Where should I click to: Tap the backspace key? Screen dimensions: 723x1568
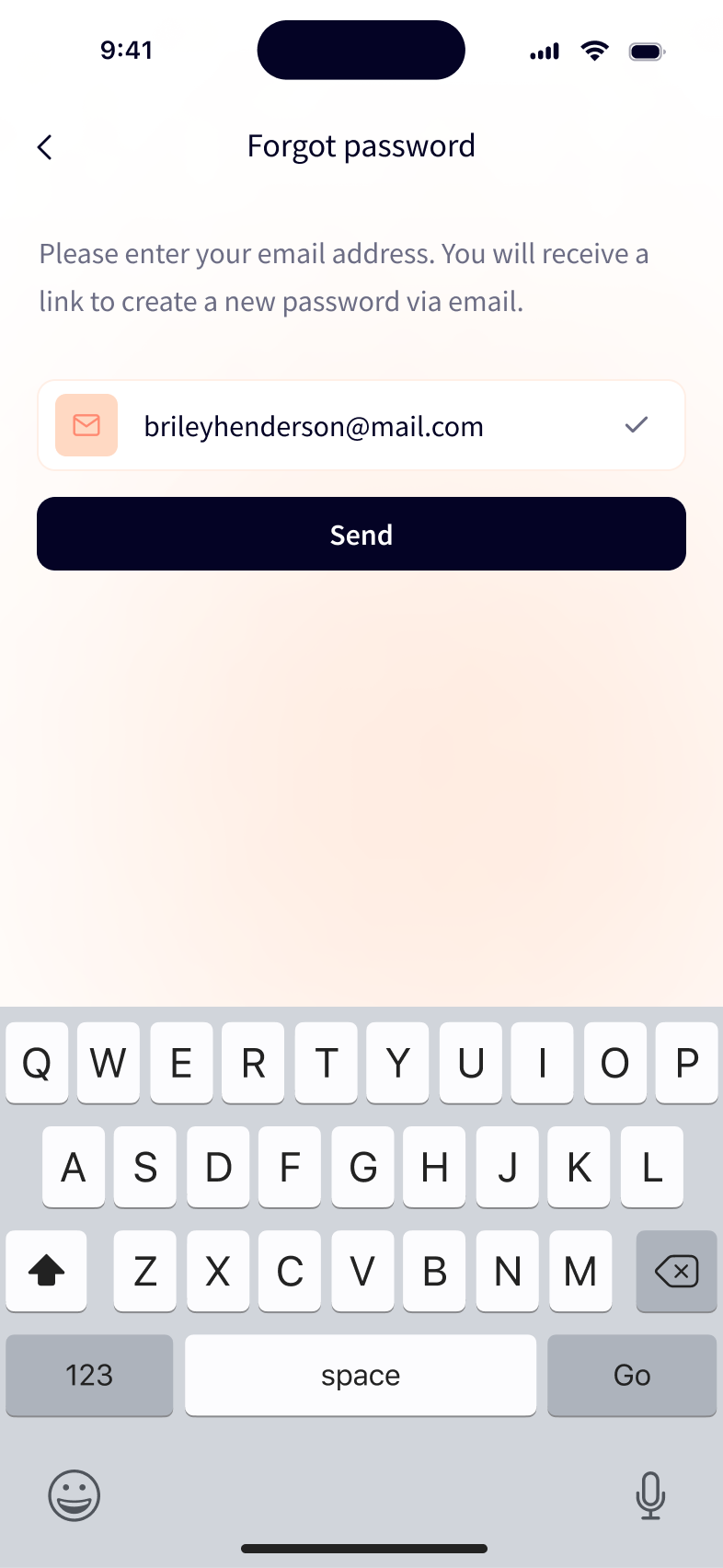coord(676,1272)
